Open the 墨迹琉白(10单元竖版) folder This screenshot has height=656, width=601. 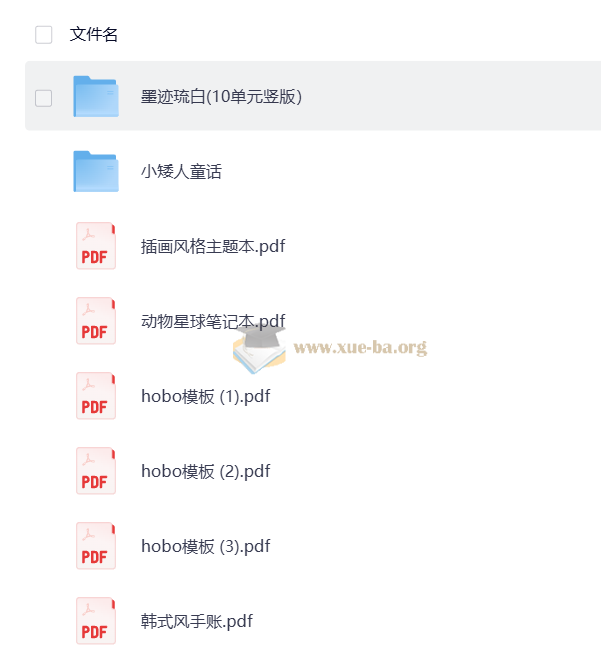pyautogui.click(x=221, y=97)
